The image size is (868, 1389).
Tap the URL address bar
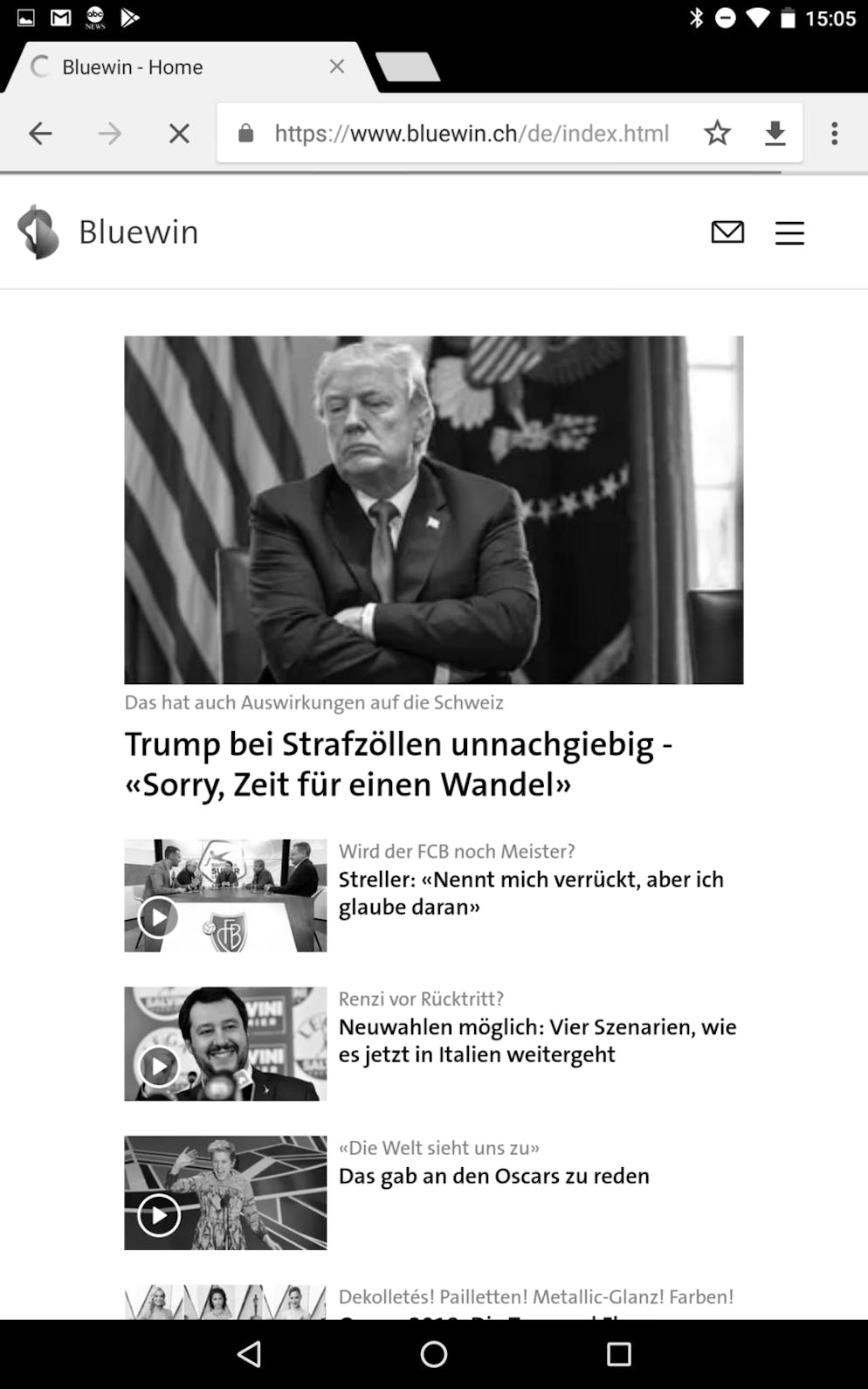(470, 134)
